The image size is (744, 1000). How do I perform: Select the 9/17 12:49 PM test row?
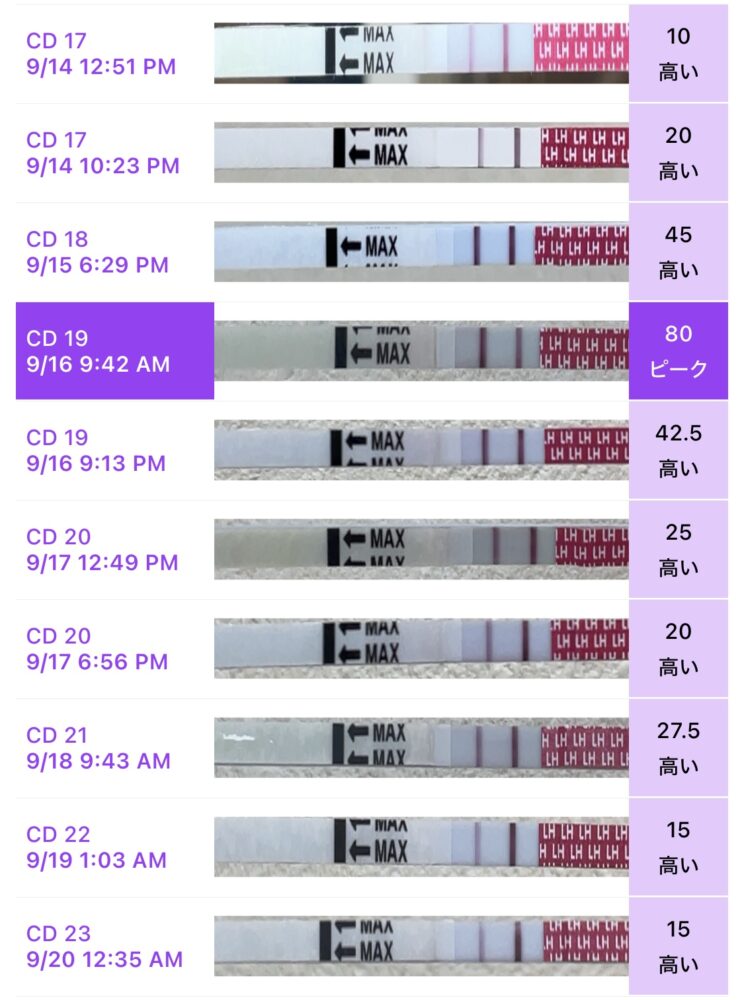pyautogui.click(x=101, y=549)
